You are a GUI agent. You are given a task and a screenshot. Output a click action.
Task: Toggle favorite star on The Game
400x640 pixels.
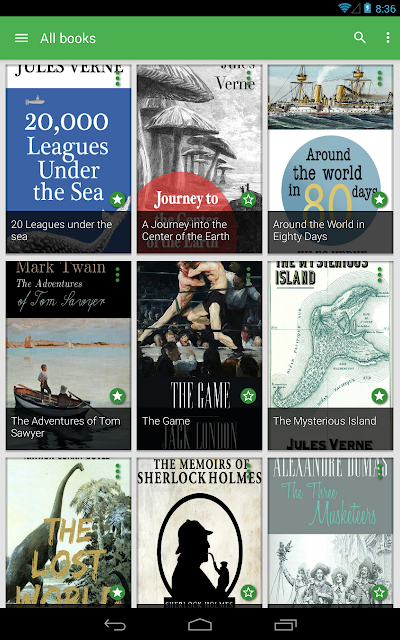[248, 396]
